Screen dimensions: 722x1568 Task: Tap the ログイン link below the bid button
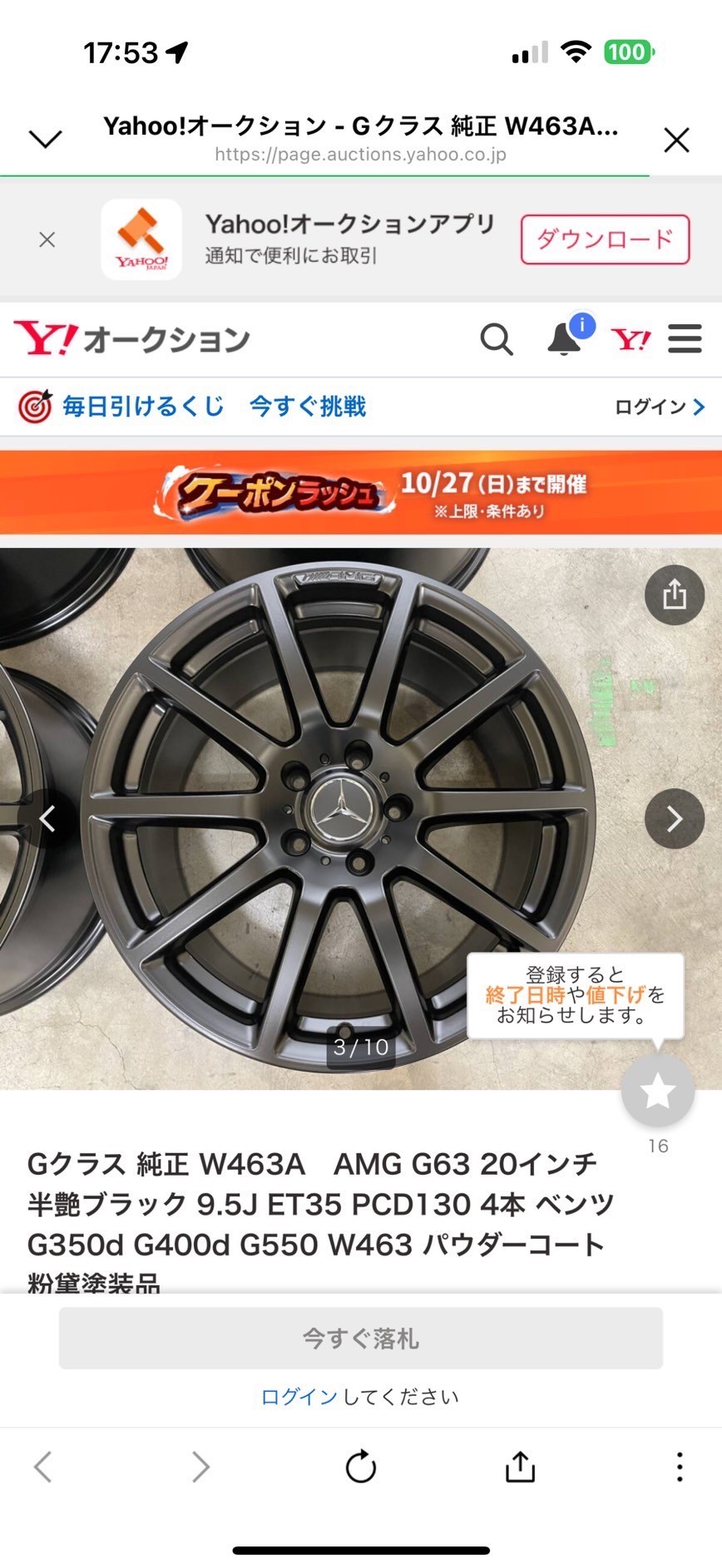click(299, 1397)
